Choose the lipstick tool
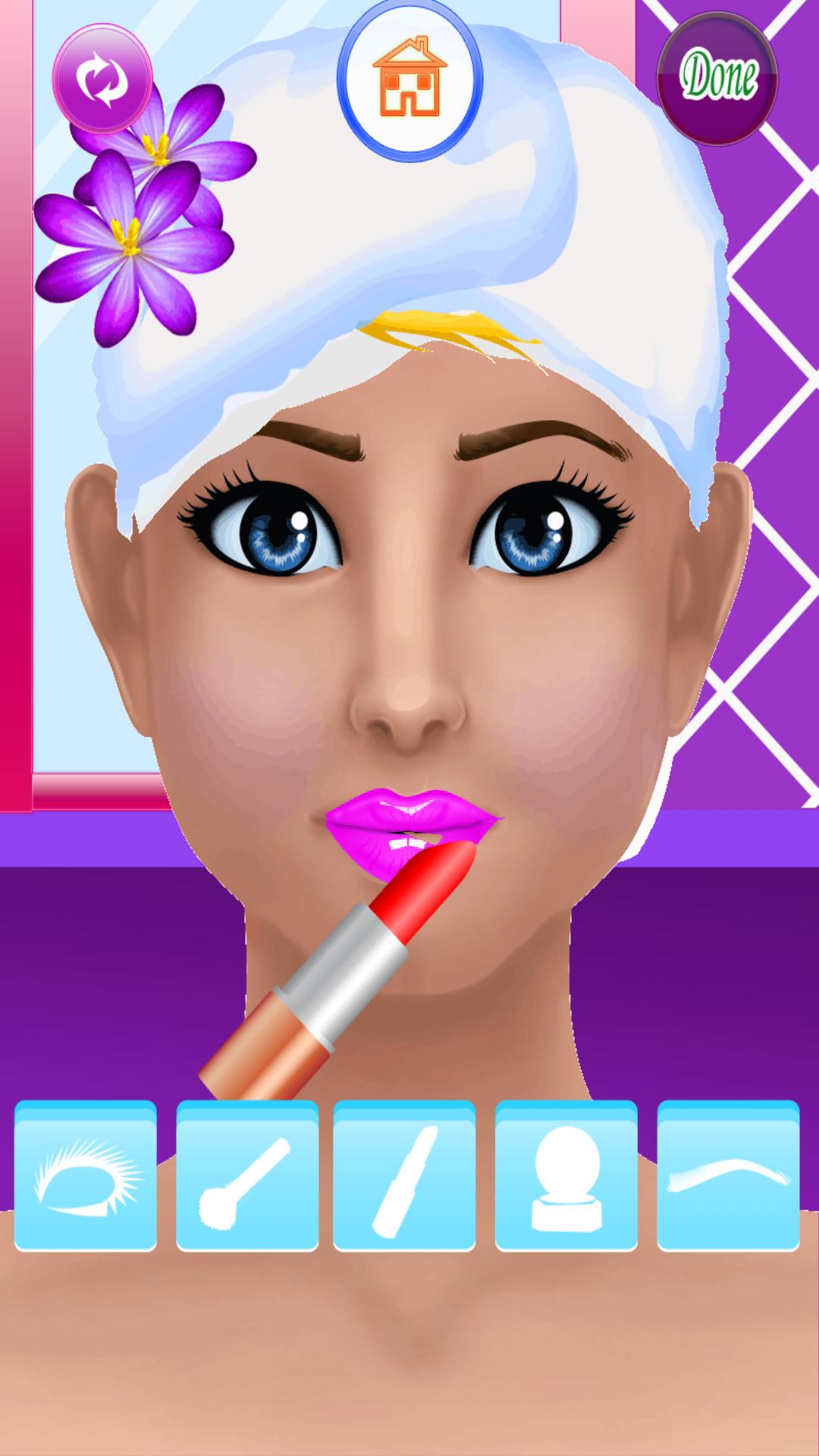This screenshot has width=819, height=1456. [x=404, y=1175]
